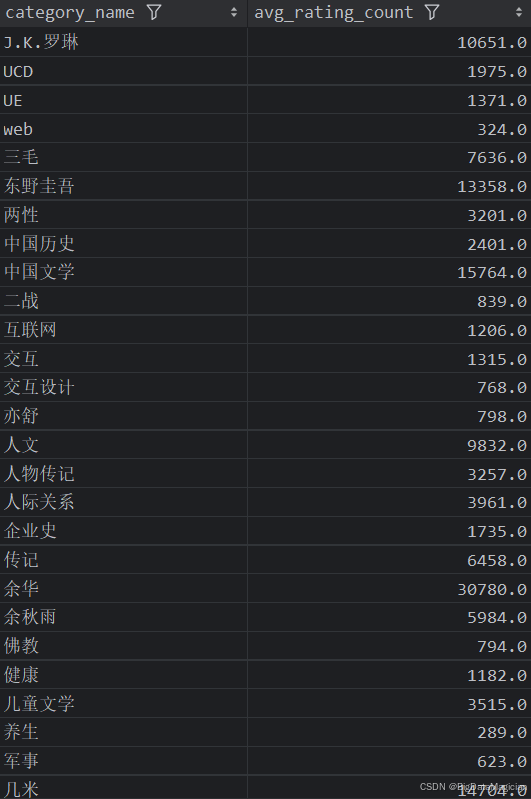Image resolution: width=531 pixels, height=799 pixels.
Task: Sort the table by category_name
Action: pos(234,12)
